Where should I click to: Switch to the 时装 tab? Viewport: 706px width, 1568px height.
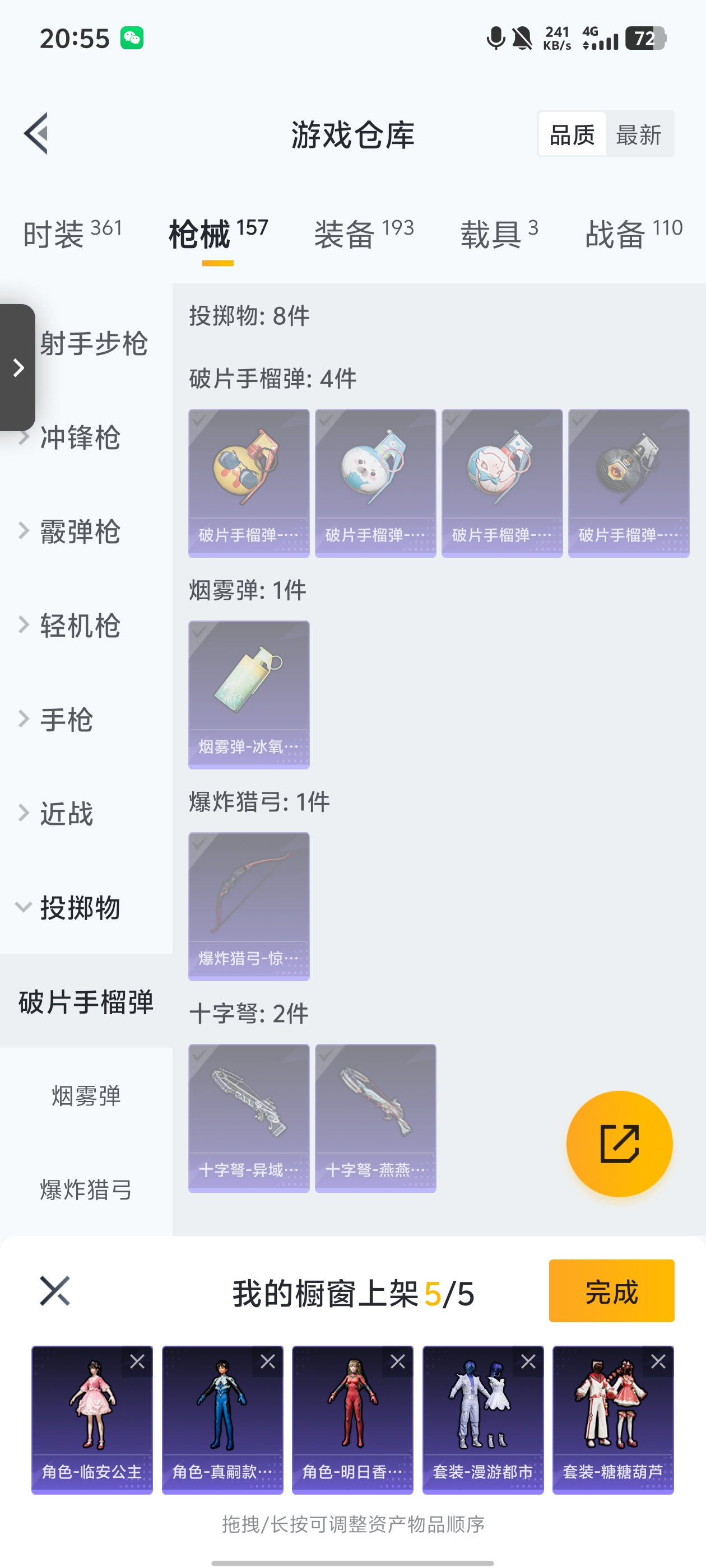click(x=72, y=234)
